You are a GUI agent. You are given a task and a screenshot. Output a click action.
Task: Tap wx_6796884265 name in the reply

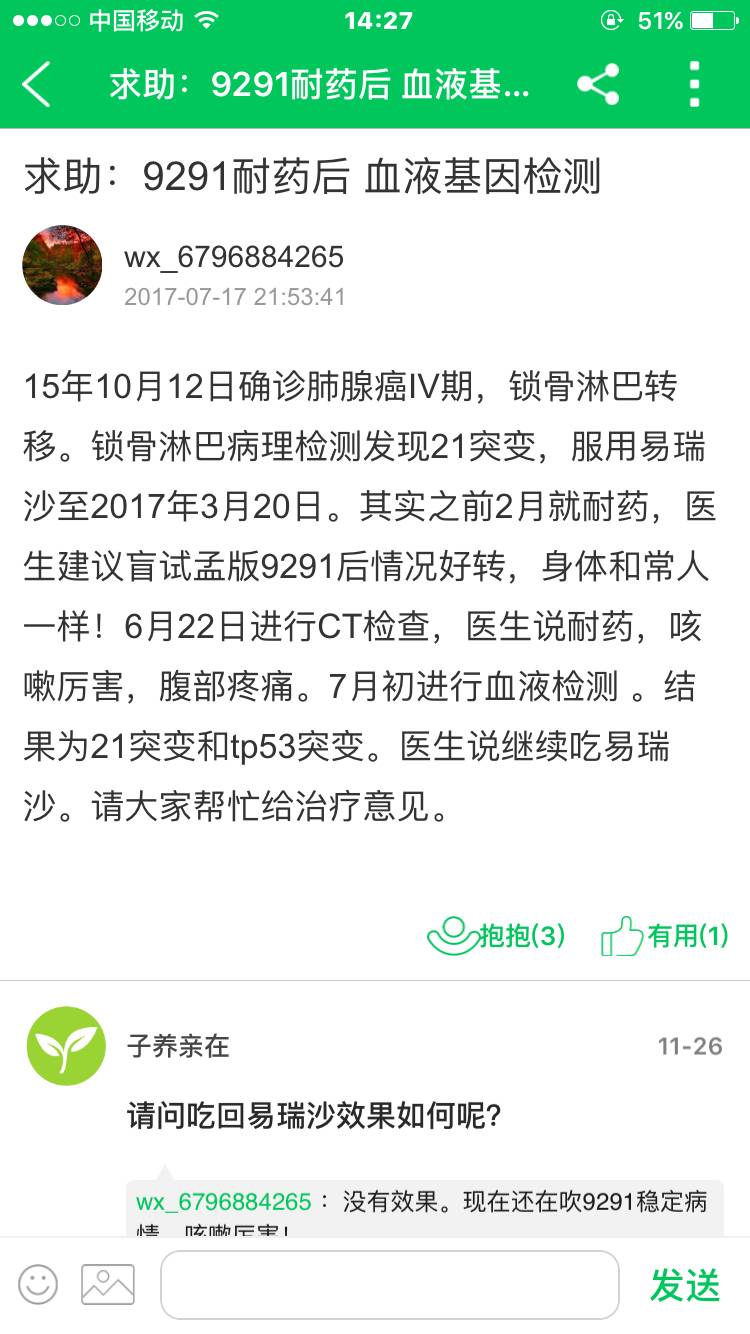point(224,1201)
